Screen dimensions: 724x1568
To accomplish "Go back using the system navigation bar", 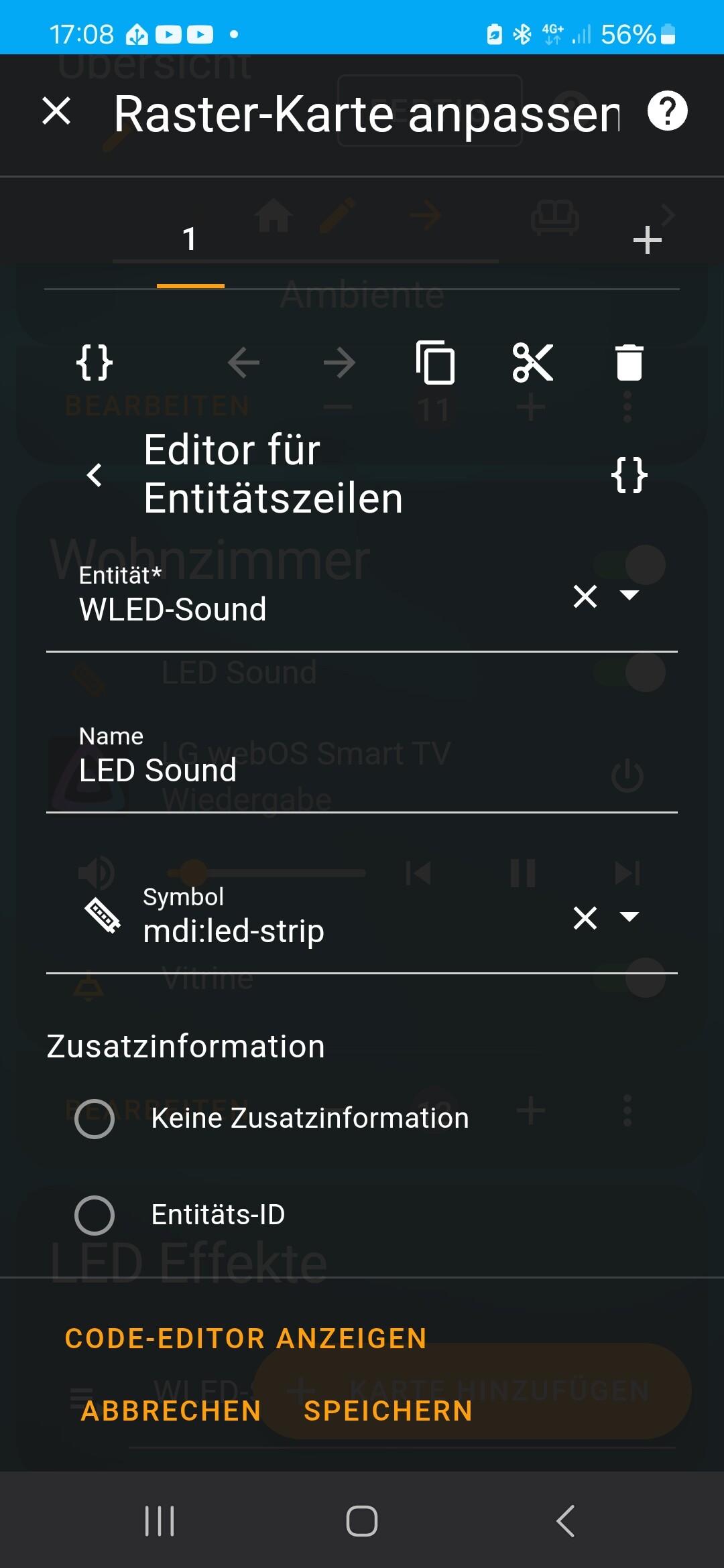I will 565,1520.
